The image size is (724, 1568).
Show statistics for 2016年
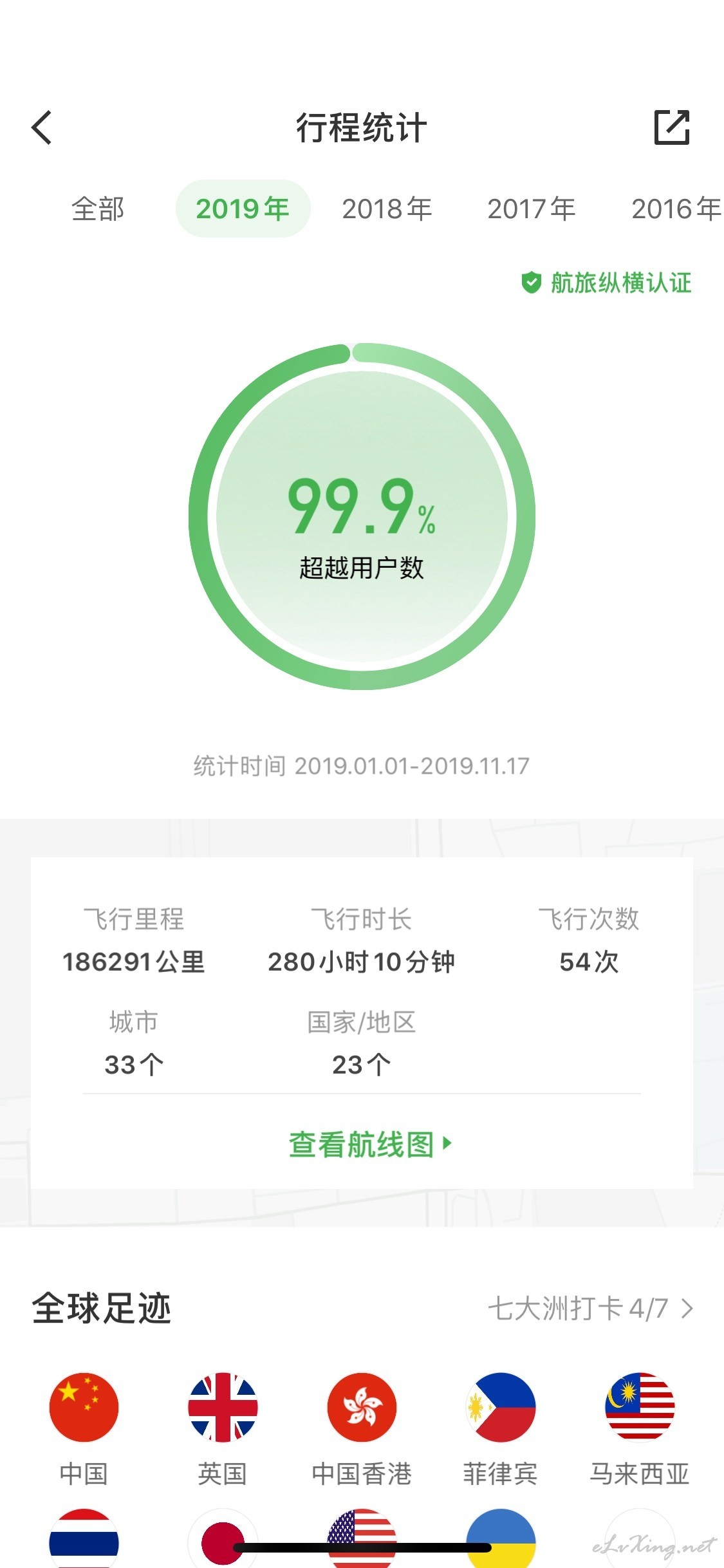point(676,209)
